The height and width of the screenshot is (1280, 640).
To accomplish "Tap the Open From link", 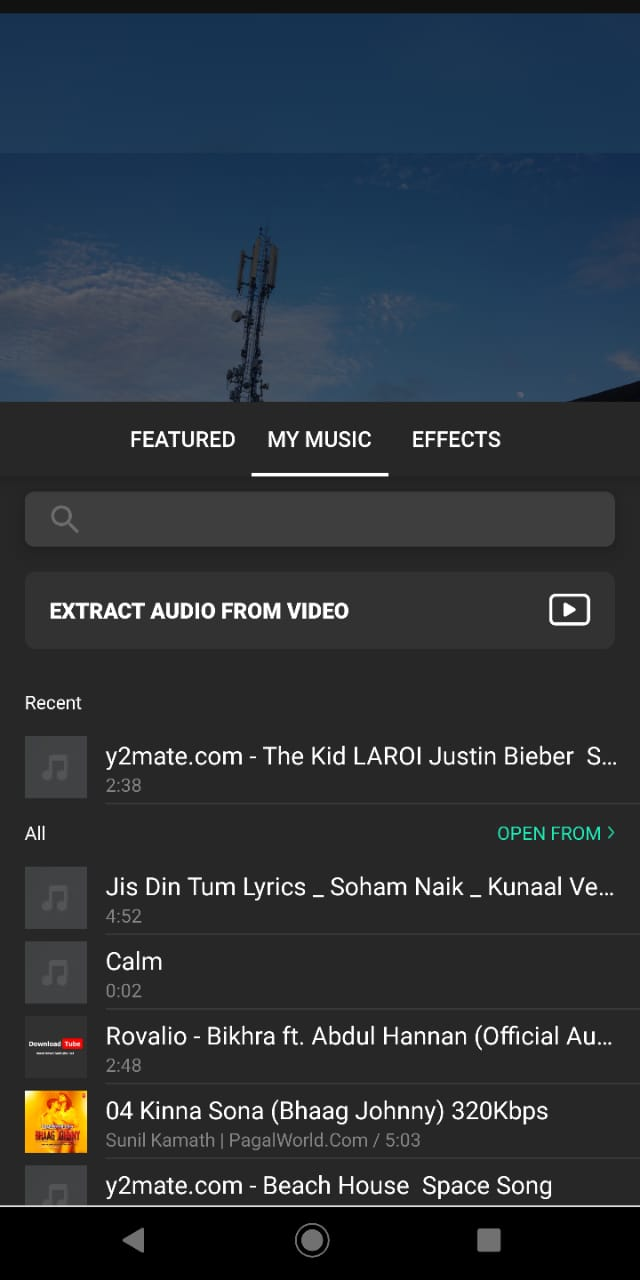I will (x=555, y=833).
